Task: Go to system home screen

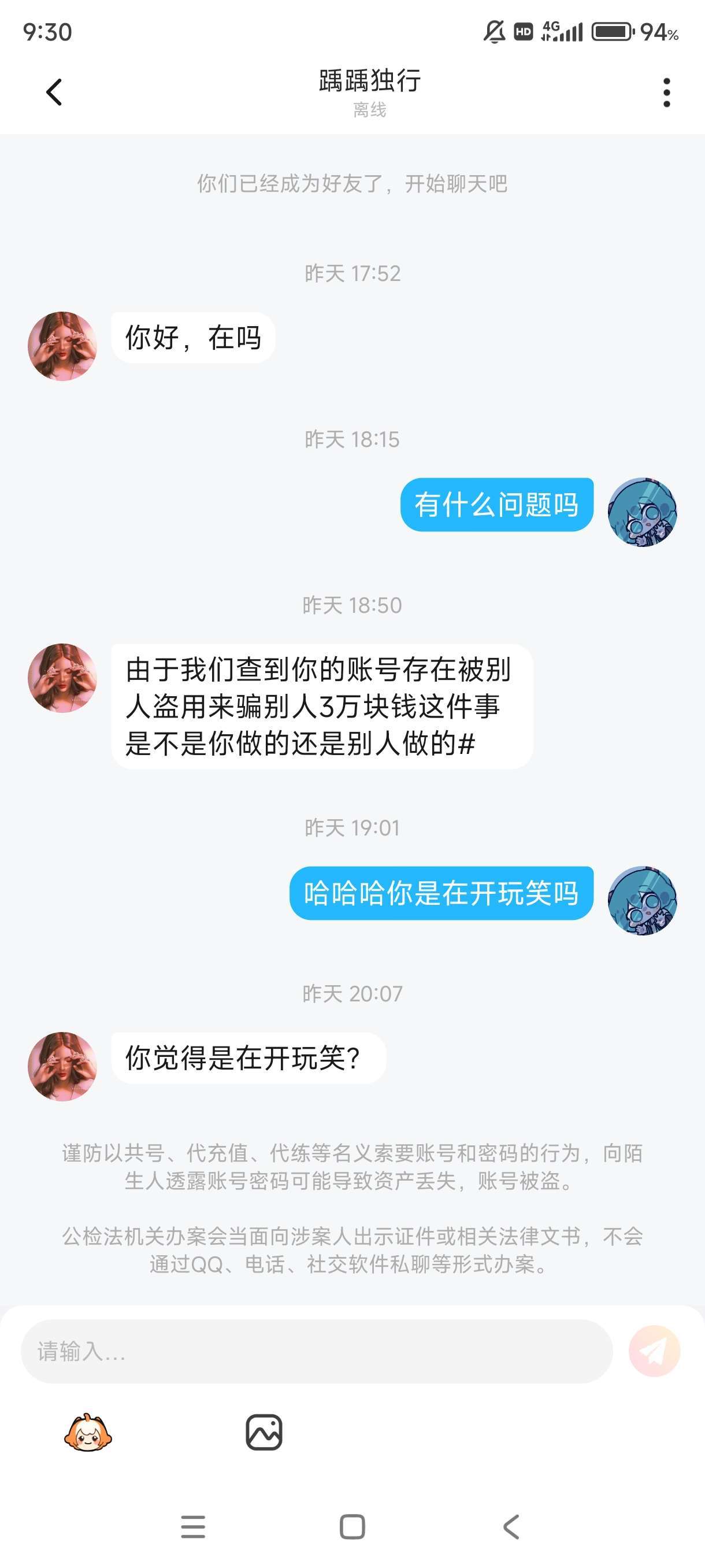Action: click(x=352, y=1527)
